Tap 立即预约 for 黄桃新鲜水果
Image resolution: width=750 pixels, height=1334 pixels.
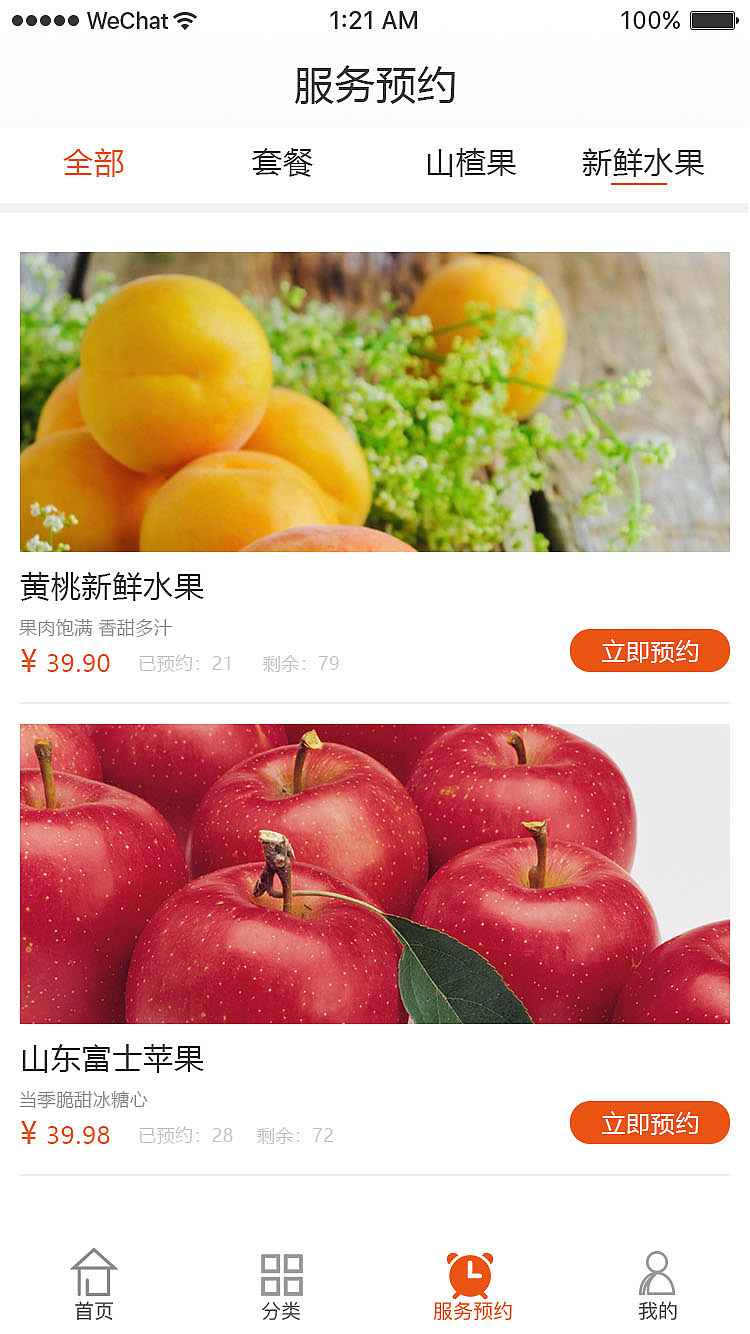[x=649, y=650]
